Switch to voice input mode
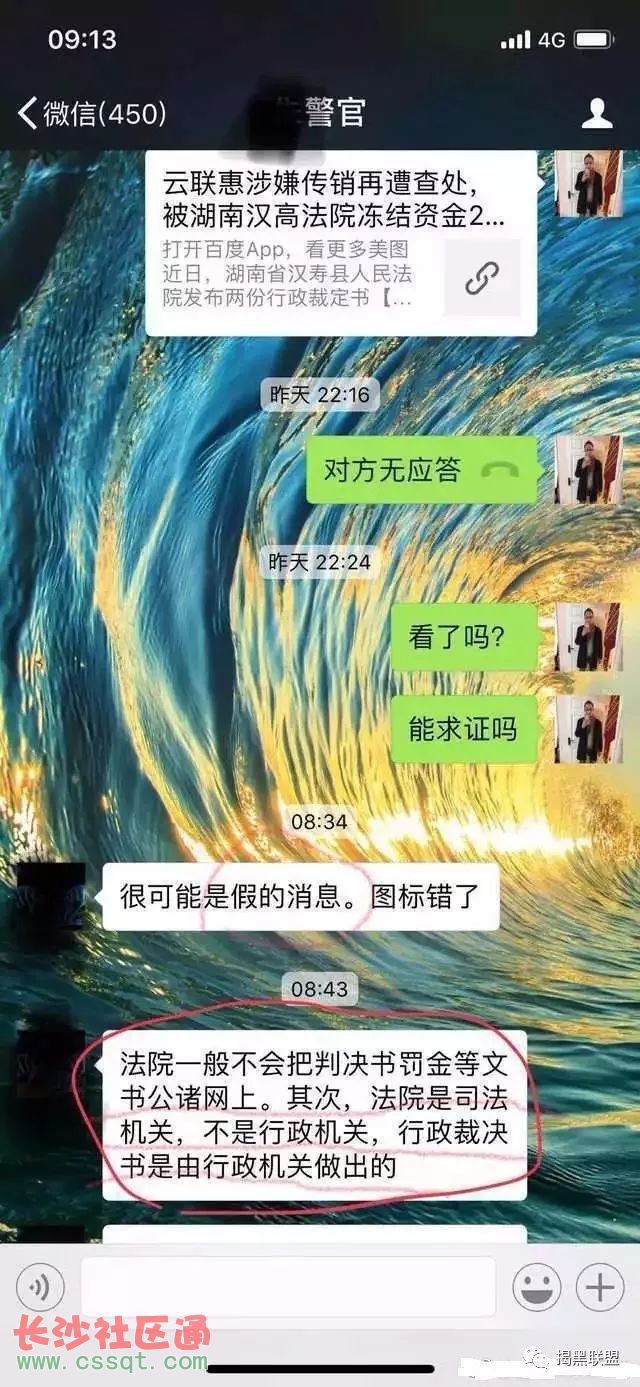Image resolution: width=640 pixels, height=1387 pixels. pyautogui.click(x=40, y=1287)
